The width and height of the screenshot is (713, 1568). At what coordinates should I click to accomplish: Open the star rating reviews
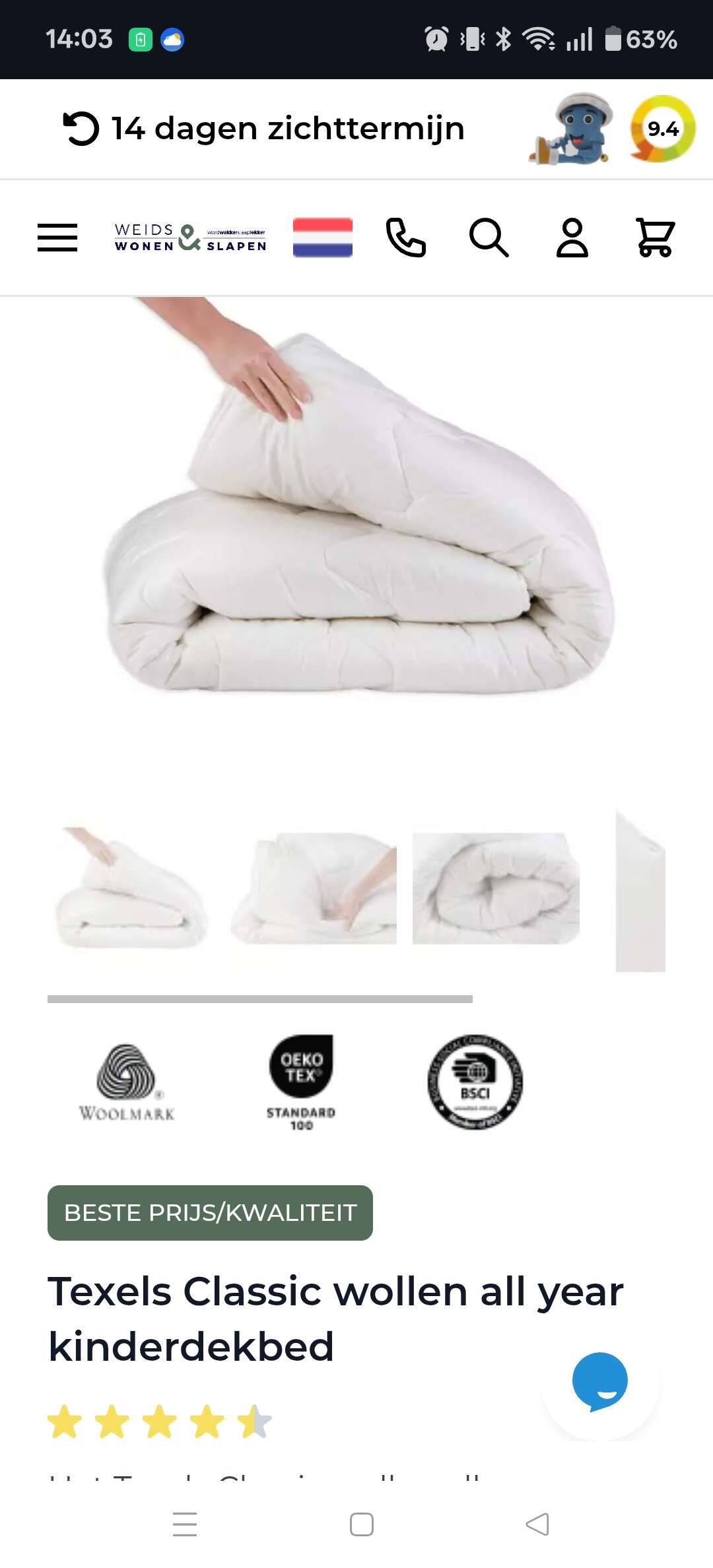159,1421
